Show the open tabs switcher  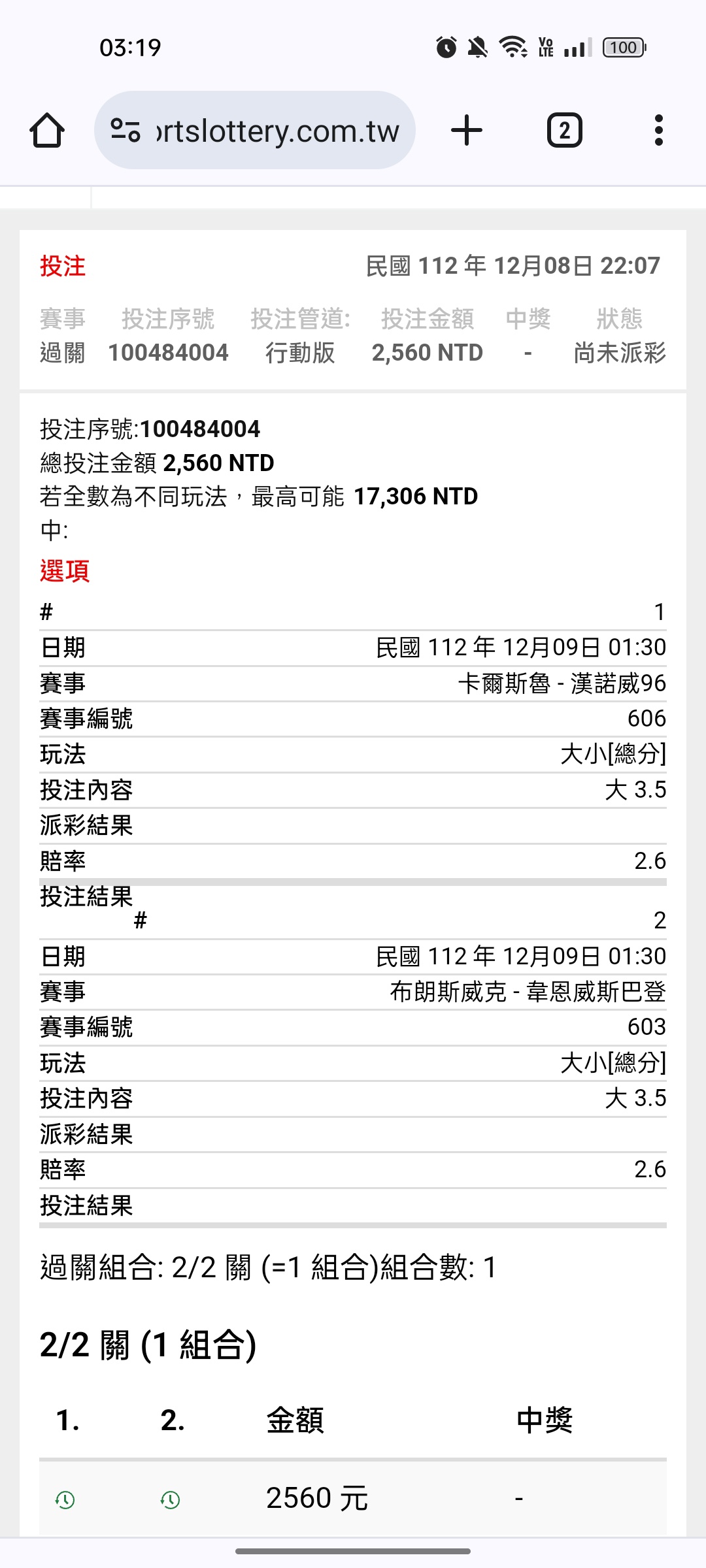564,130
